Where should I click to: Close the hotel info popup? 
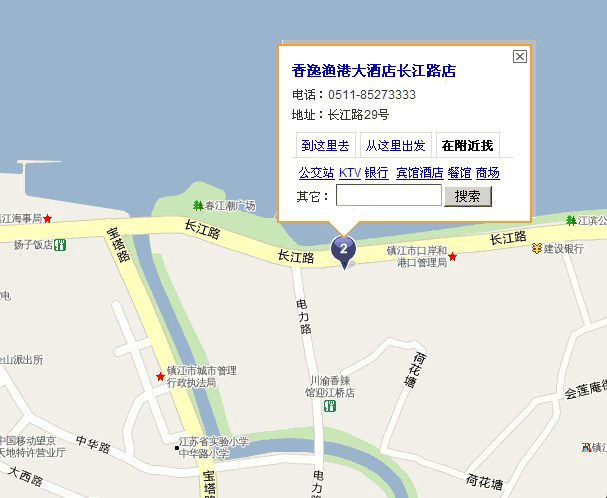click(520, 57)
